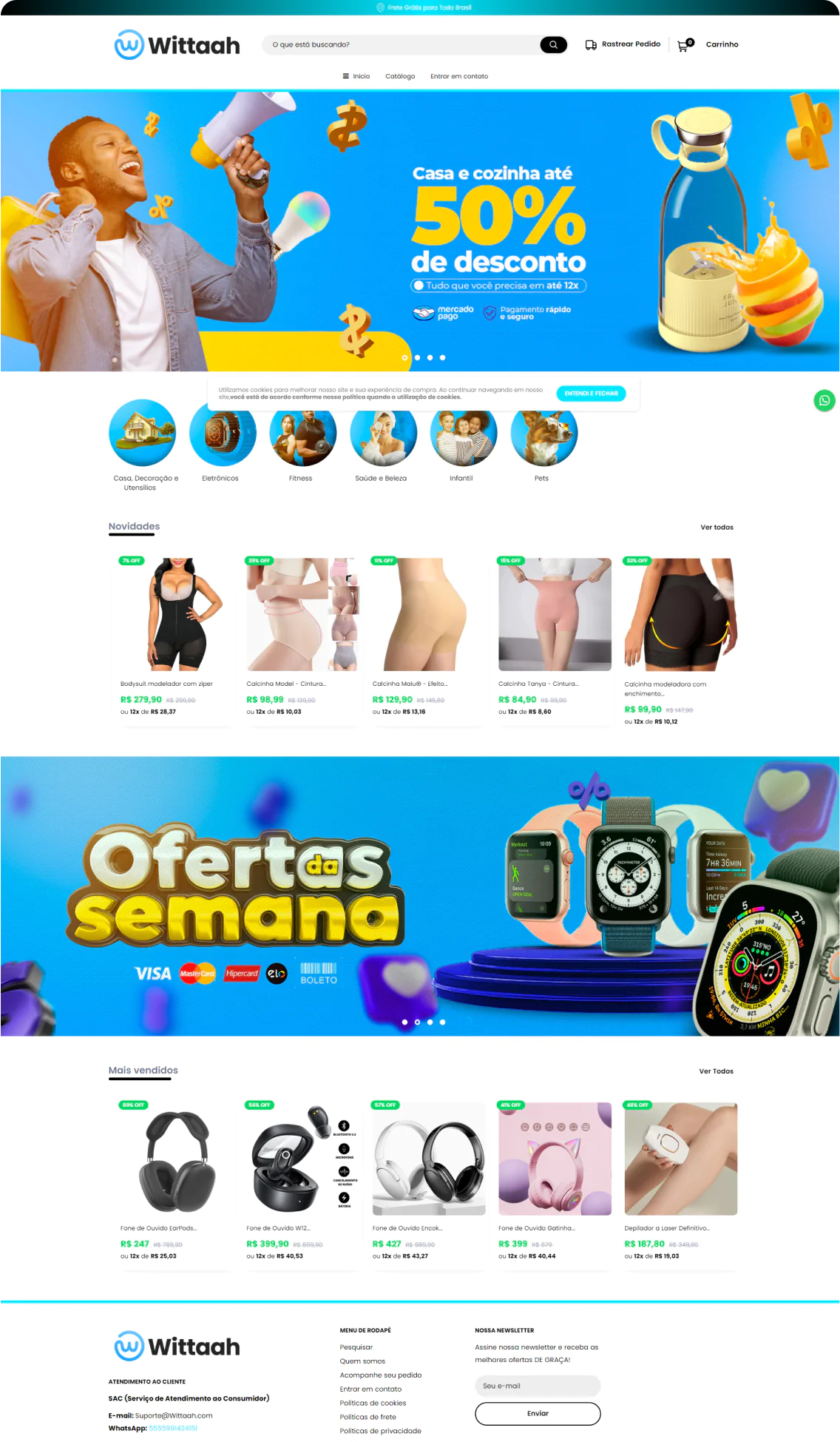Image resolution: width=840 pixels, height=1442 pixels.
Task: Submit newsletter with Enviar button
Action: point(538,1413)
